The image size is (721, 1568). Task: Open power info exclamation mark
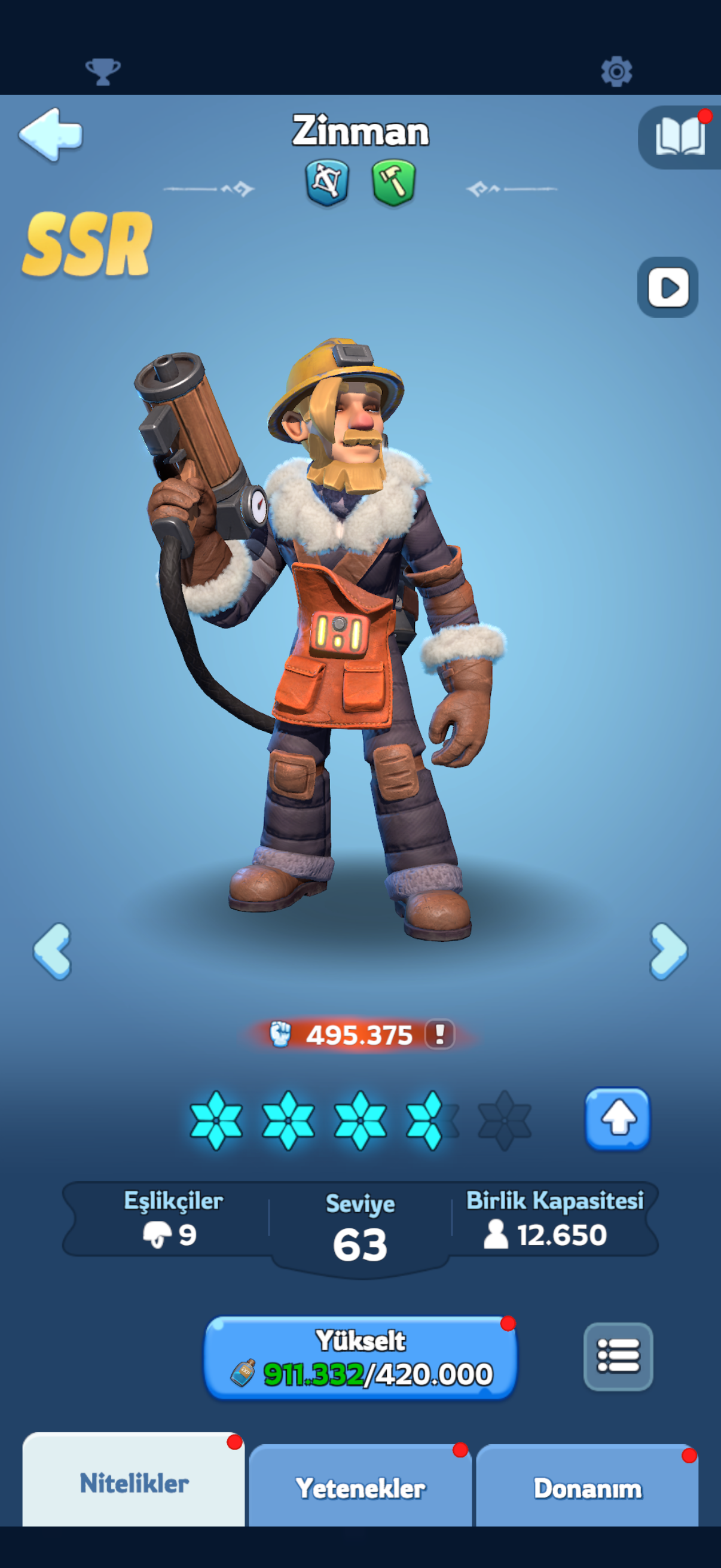tap(439, 1034)
